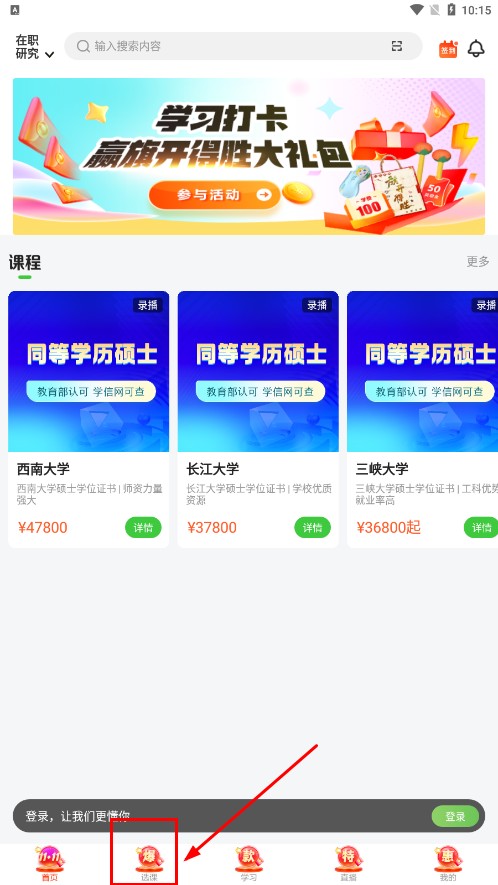Switch to the 我的 tab
498x885 pixels.
(448, 864)
